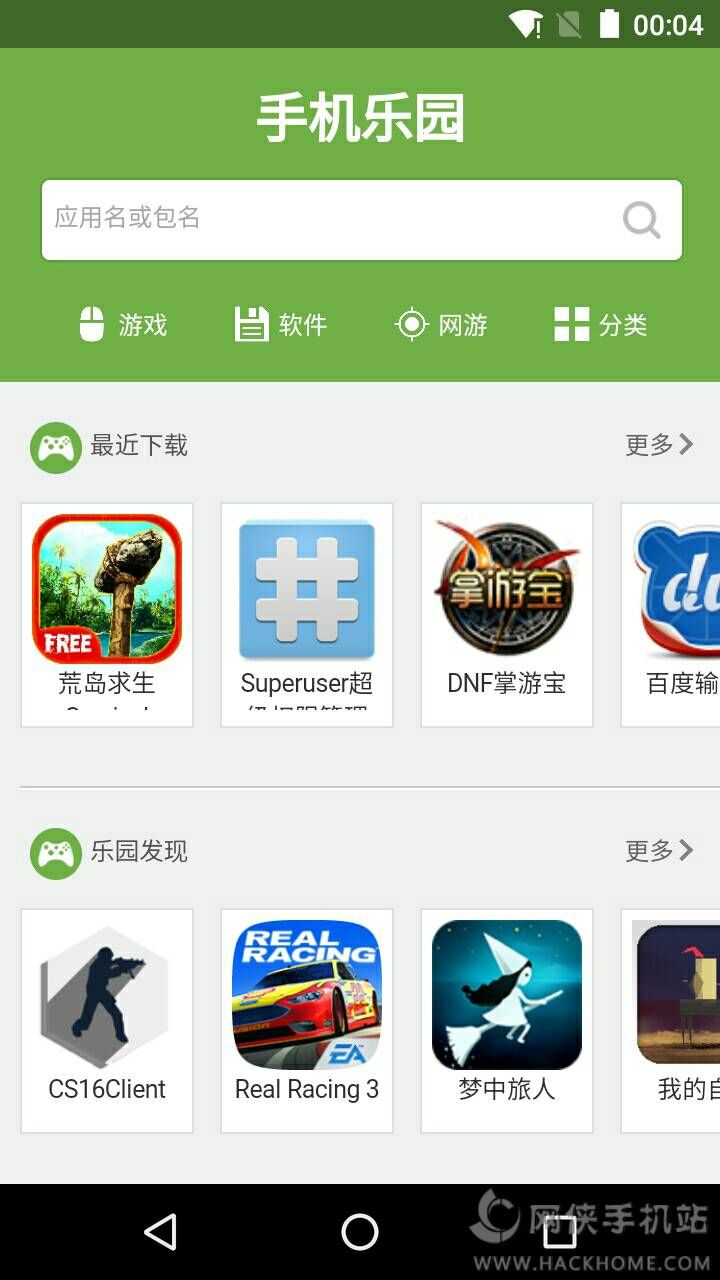Show 更多 for 乐园发现

pyautogui.click(x=659, y=850)
